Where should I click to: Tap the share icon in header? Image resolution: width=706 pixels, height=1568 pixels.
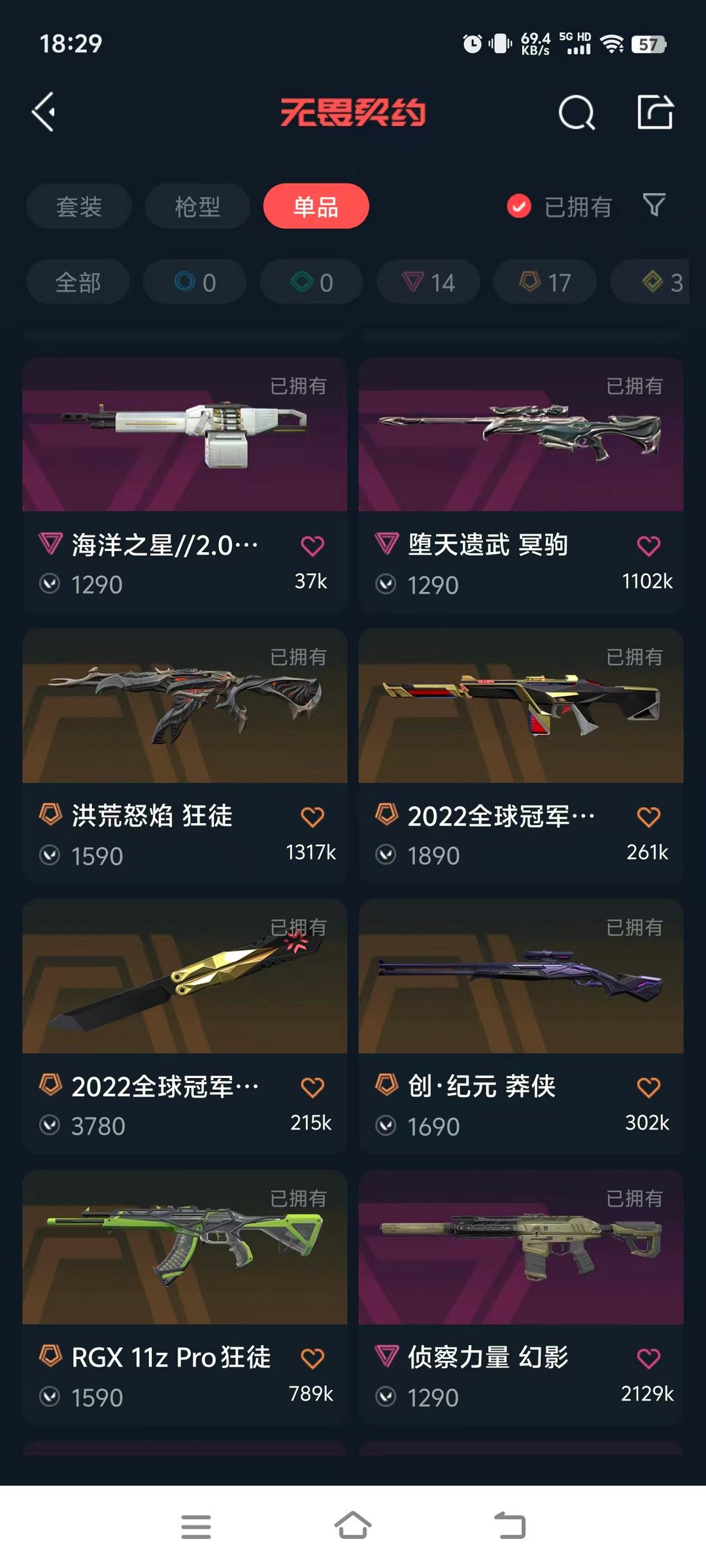point(655,112)
